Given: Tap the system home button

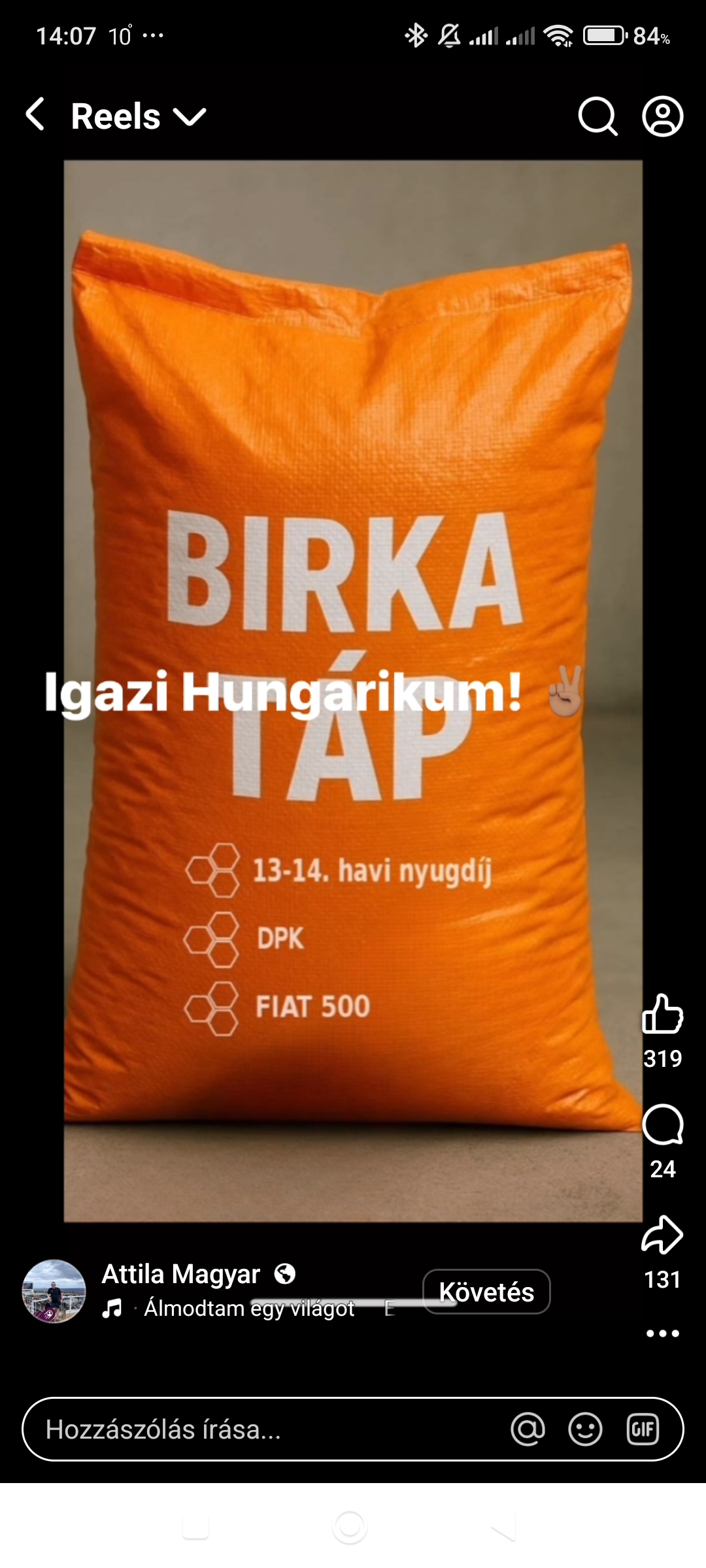Looking at the screenshot, I should [x=350, y=1527].
